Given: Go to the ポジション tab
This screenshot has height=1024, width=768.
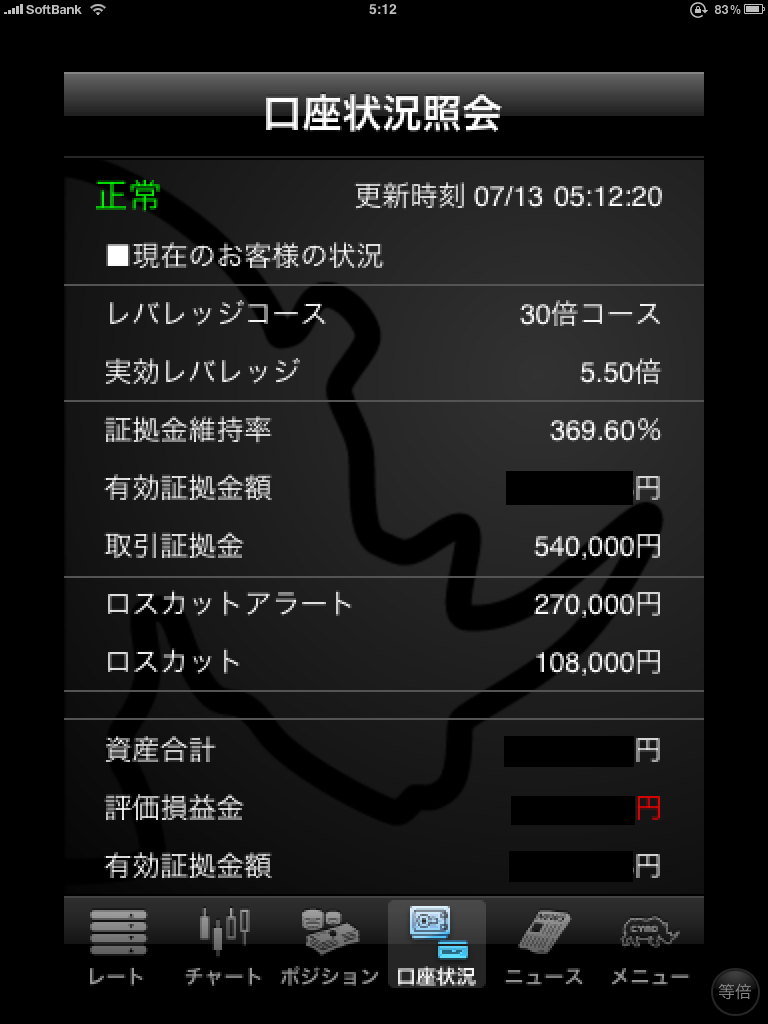Looking at the screenshot, I should pyautogui.click(x=330, y=945).
